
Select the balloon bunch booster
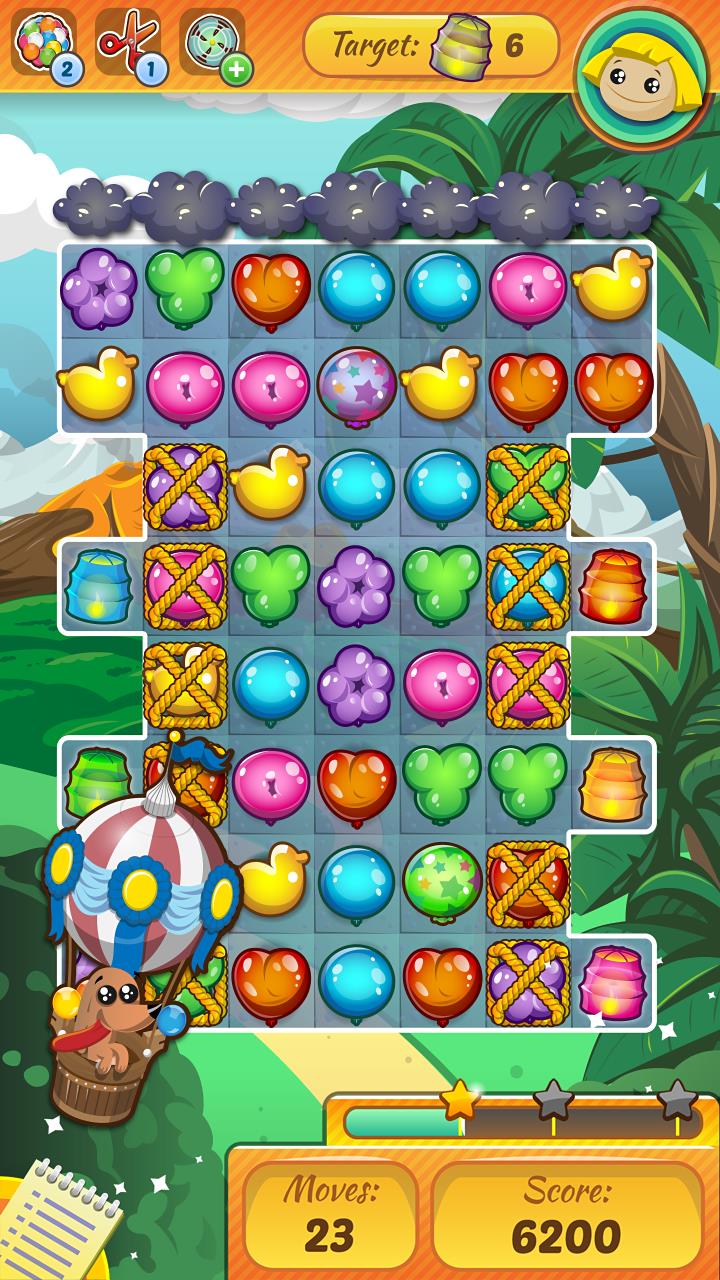(43, 42)
